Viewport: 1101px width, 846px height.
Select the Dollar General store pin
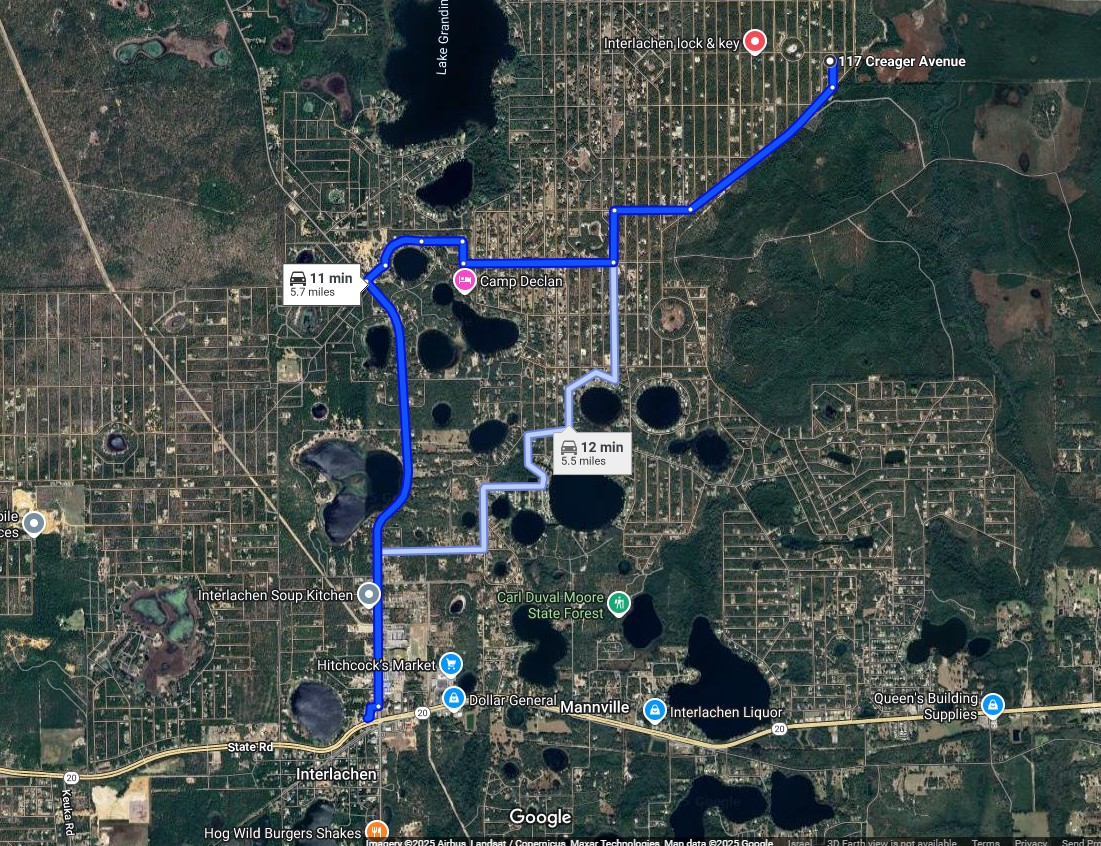453,699
